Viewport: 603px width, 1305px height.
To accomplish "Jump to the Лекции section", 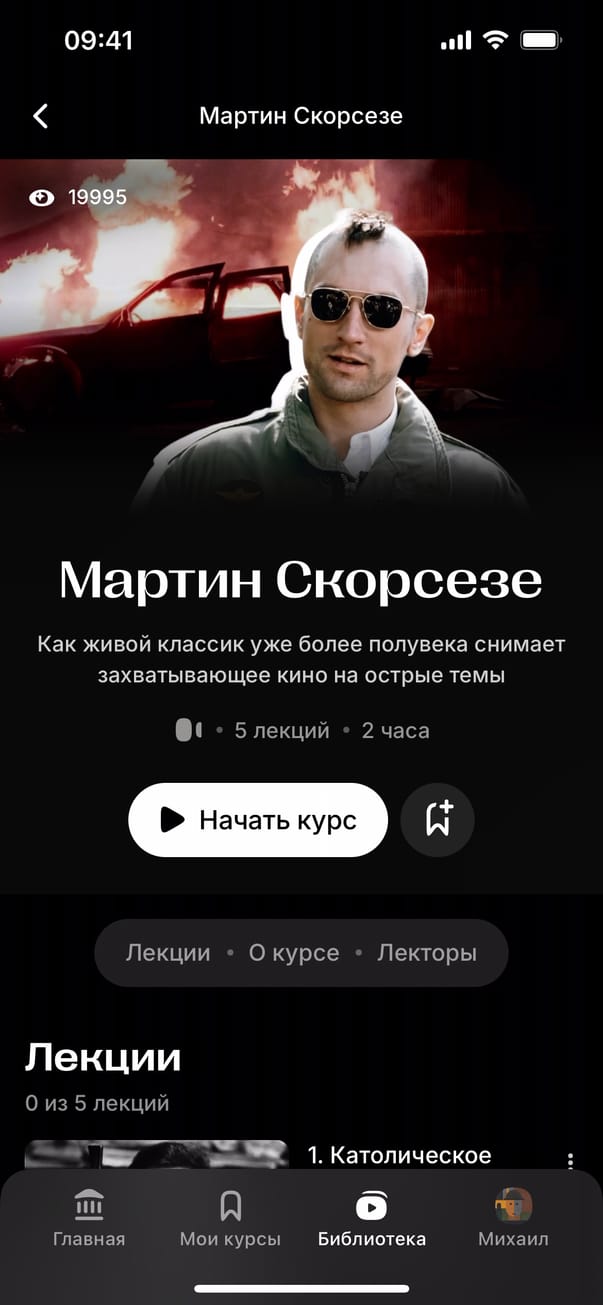I will [x=168, y=953].
